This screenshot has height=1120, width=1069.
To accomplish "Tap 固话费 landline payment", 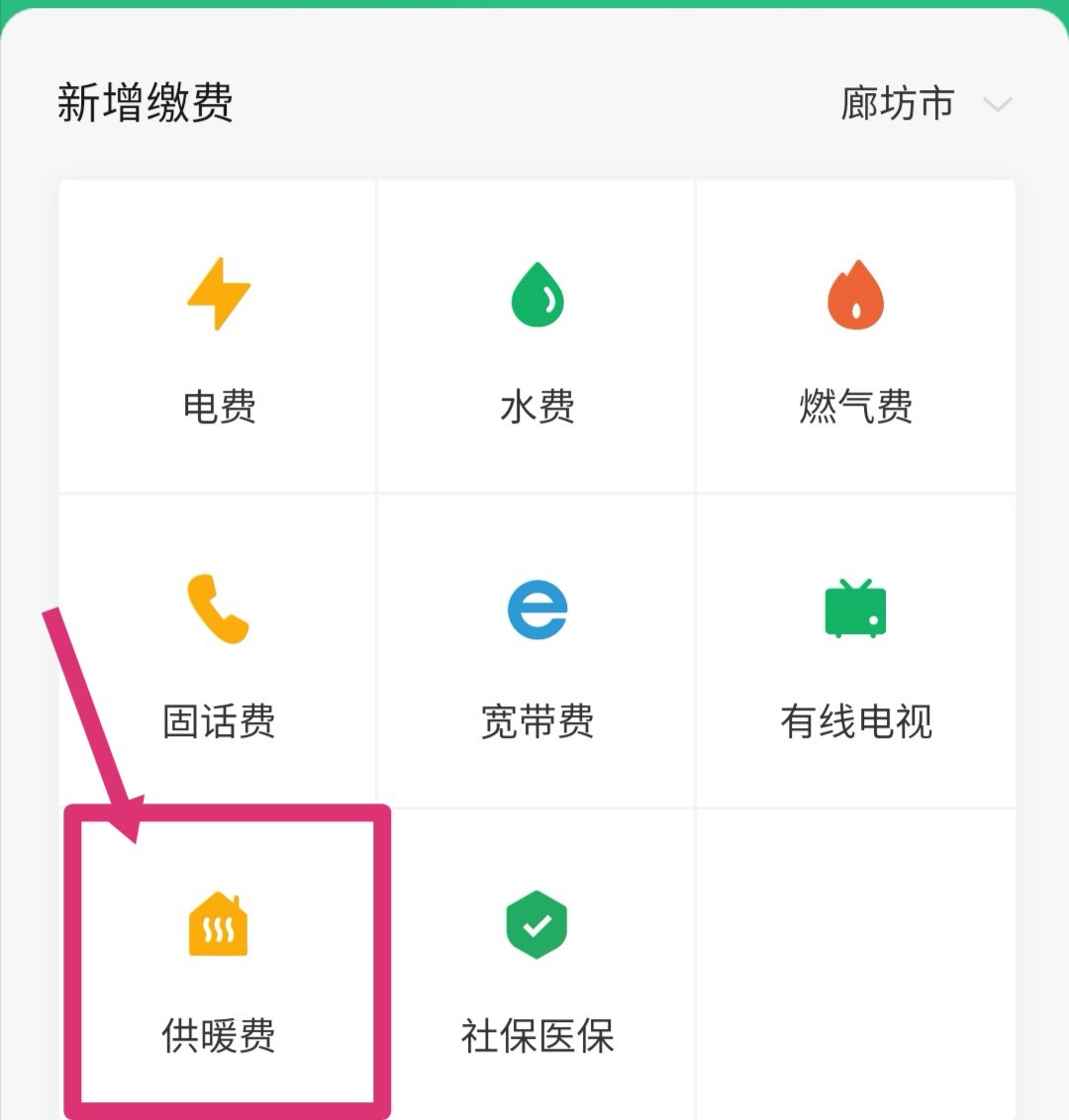I will click(219, 651).
